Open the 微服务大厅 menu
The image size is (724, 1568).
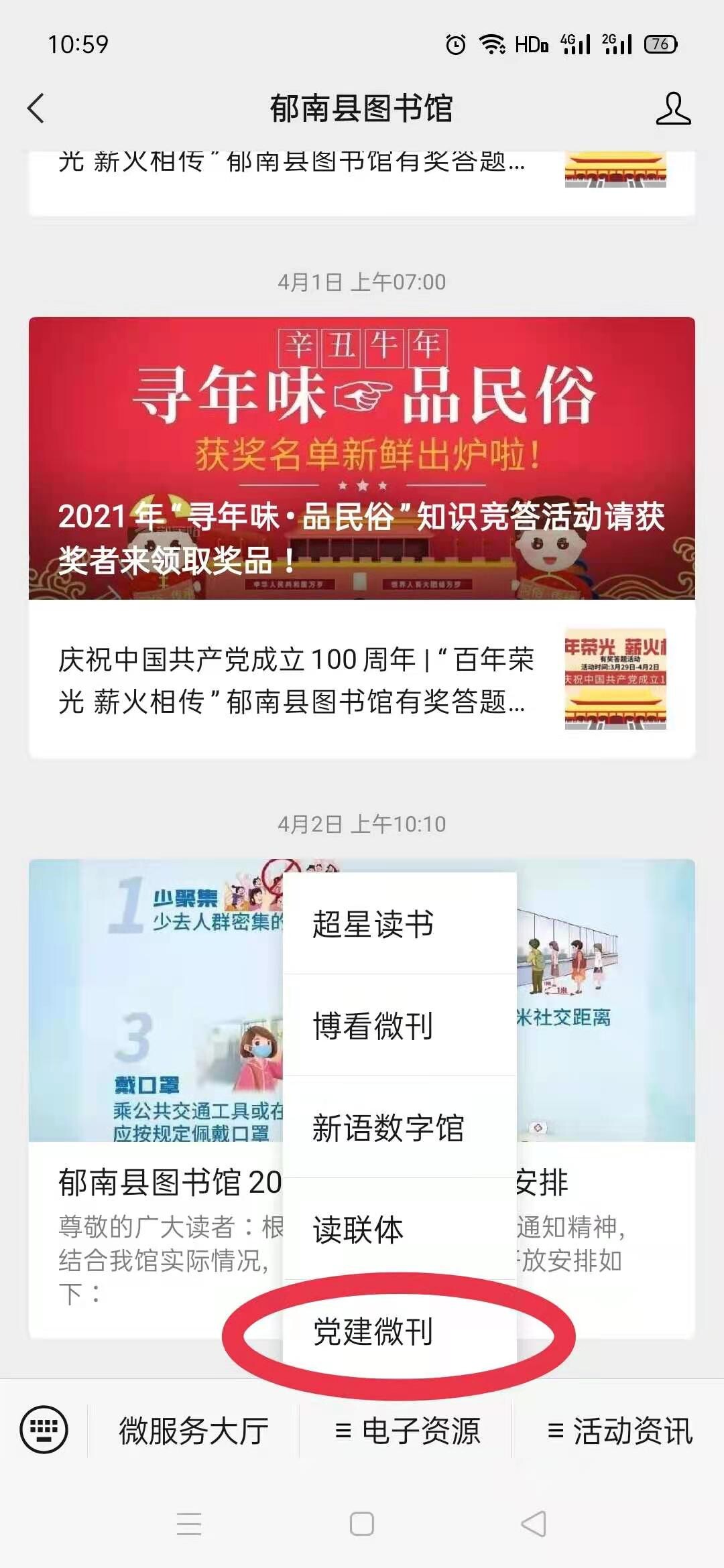pyautogui.click(x=194, y=1431)
